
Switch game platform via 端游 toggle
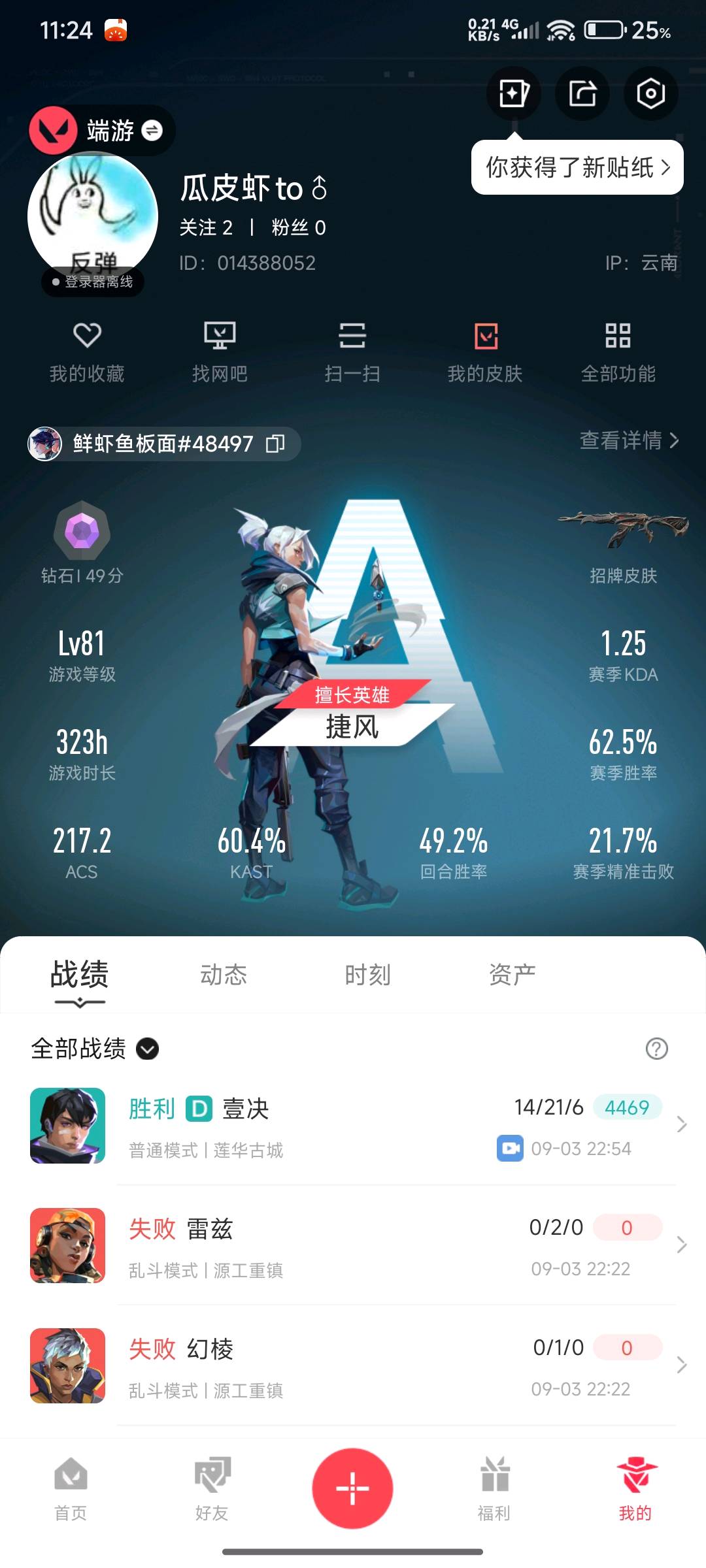coord(103,131)
